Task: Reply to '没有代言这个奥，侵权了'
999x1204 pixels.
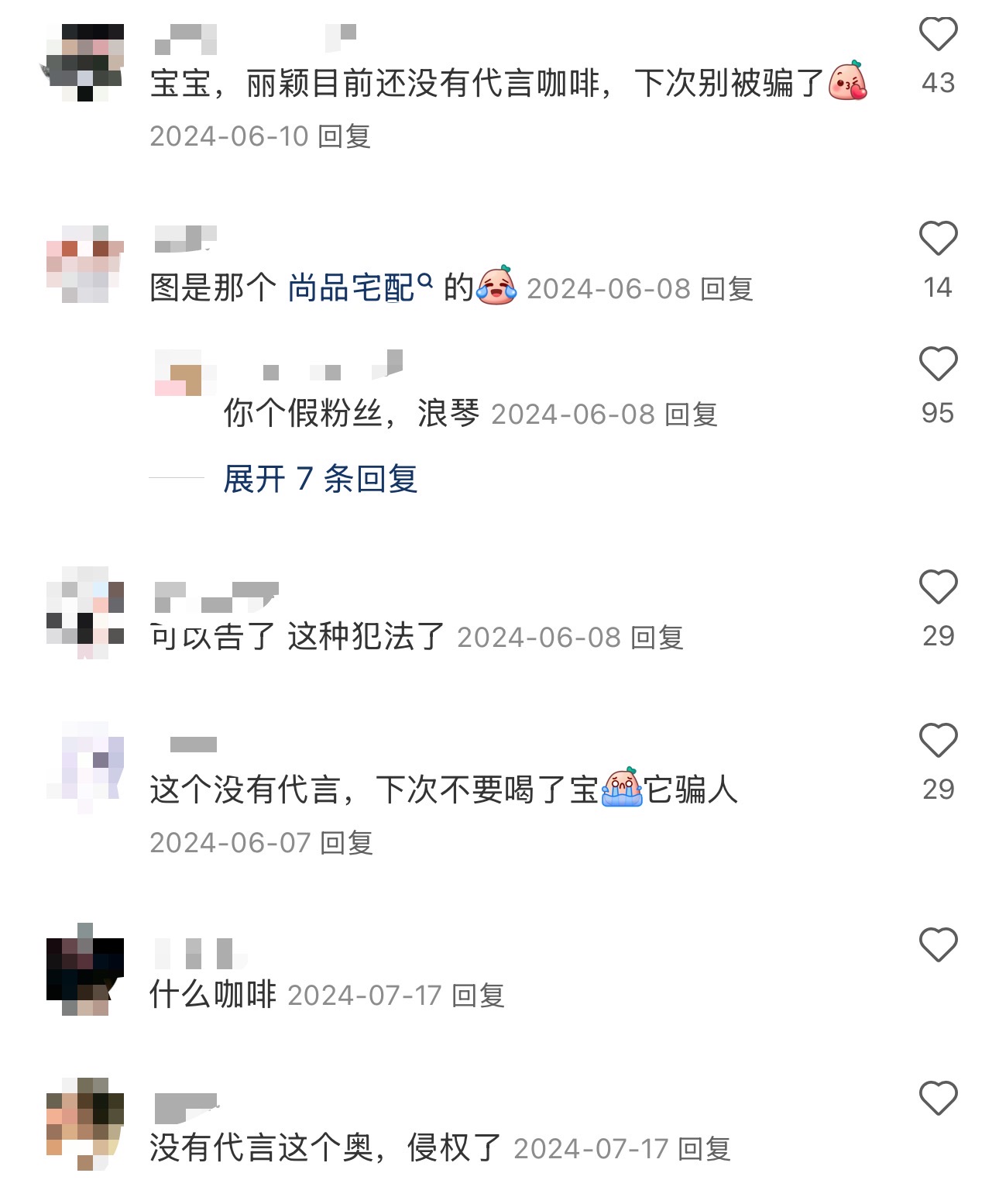Action: point(704,1149)
